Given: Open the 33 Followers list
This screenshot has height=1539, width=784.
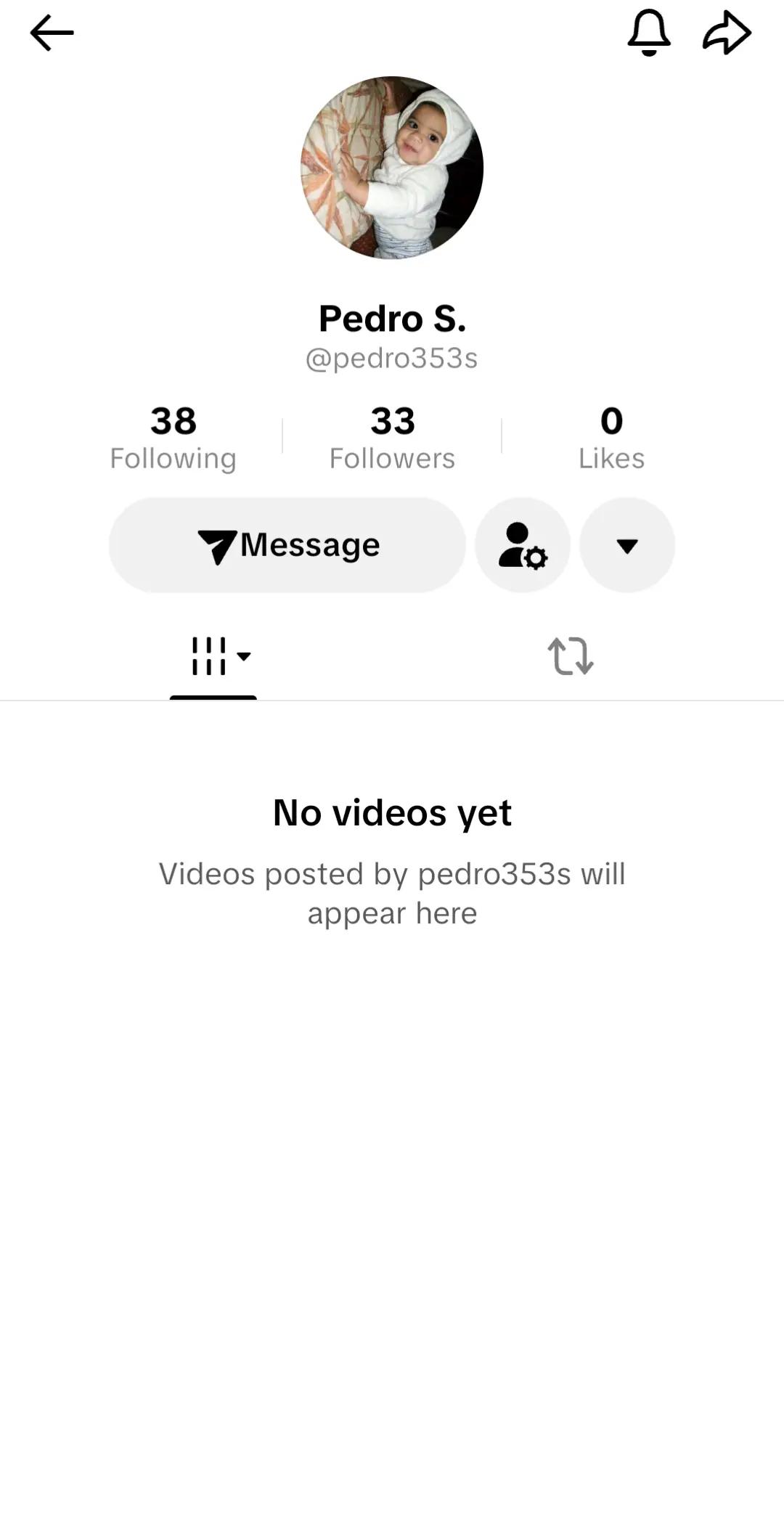Looking at the screenshot, I should pyautogui.click(x=392, y=438).
